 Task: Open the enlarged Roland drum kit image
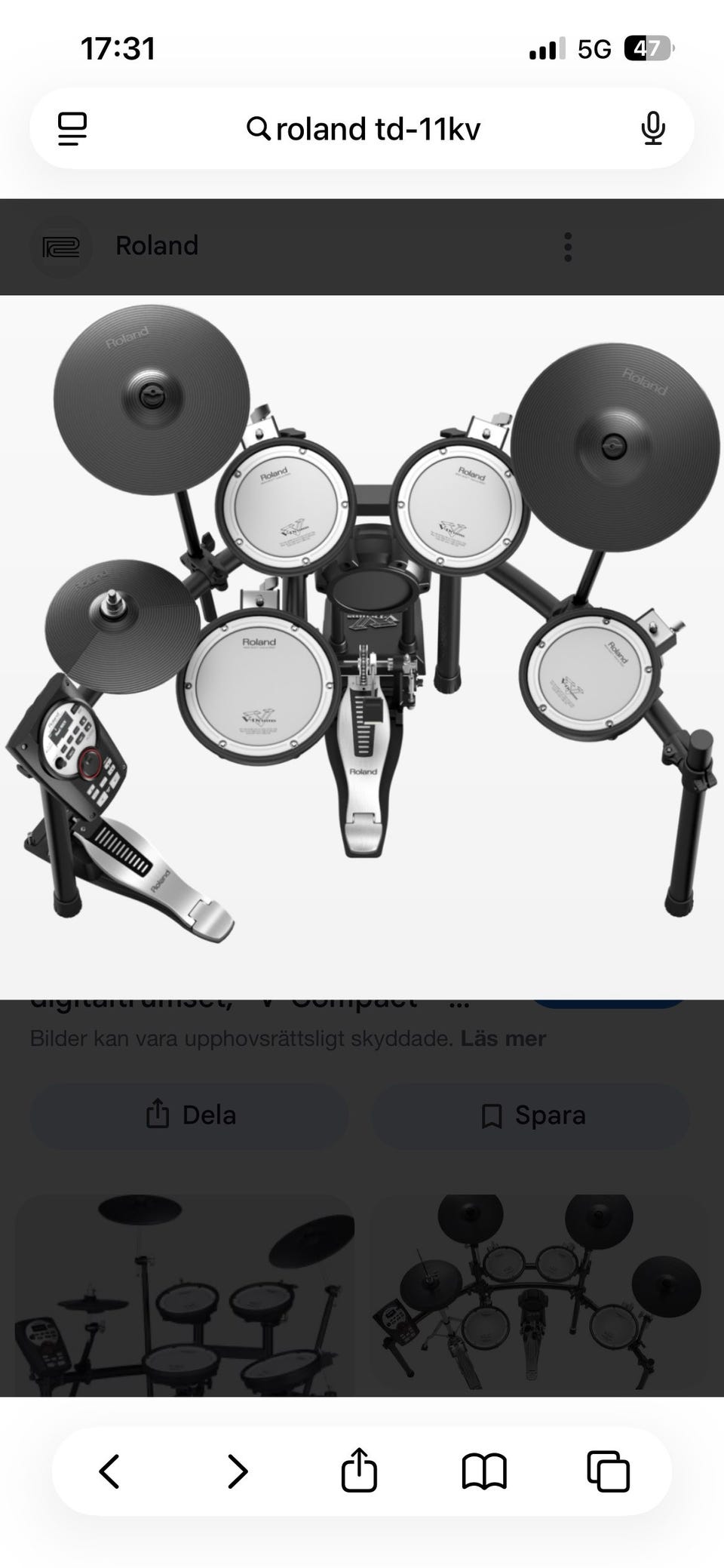coord(362,646)
